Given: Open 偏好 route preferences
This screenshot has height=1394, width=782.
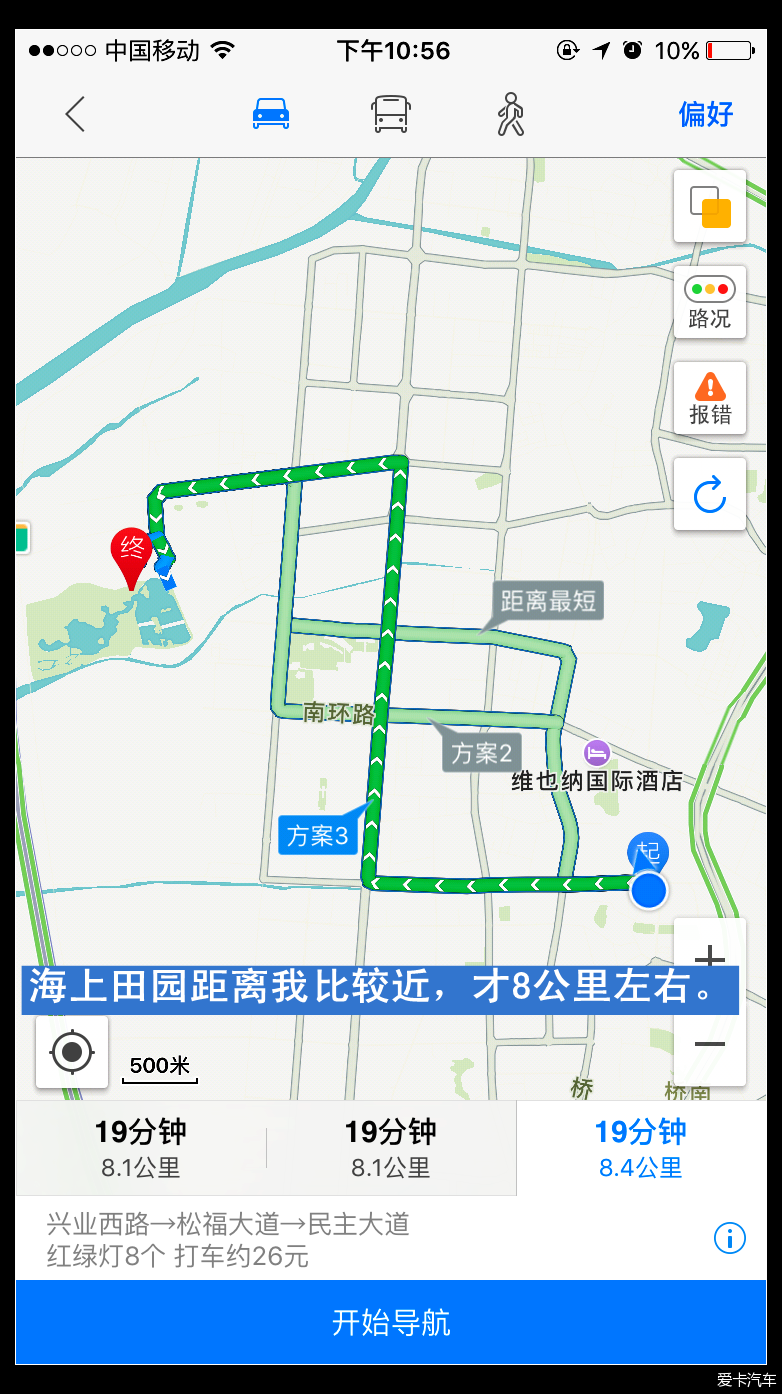Looking at the screenshot, I should click(706, 114).
